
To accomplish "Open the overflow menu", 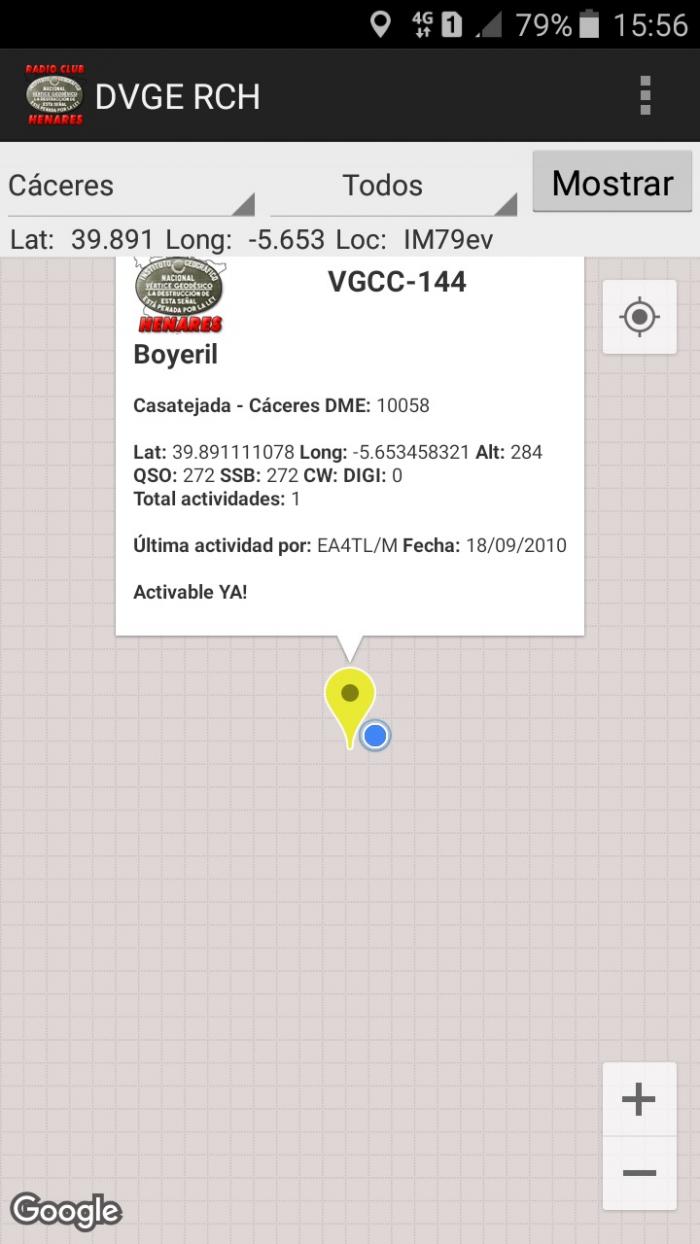I will tap(645, 96).
